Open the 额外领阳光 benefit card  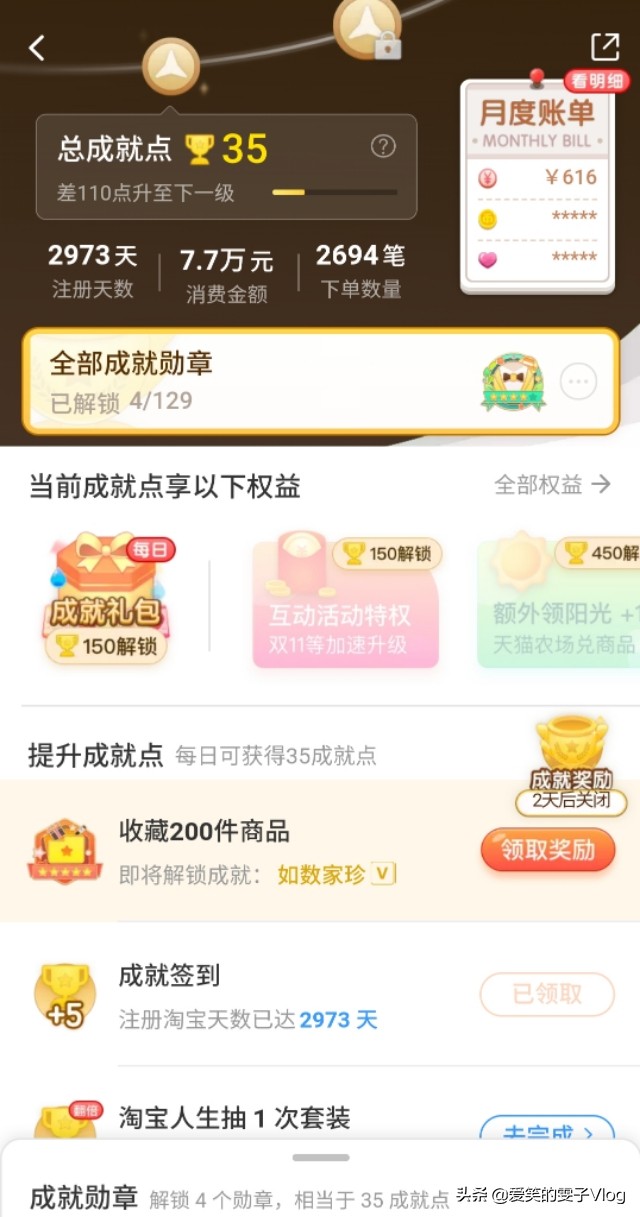[558, 602]
